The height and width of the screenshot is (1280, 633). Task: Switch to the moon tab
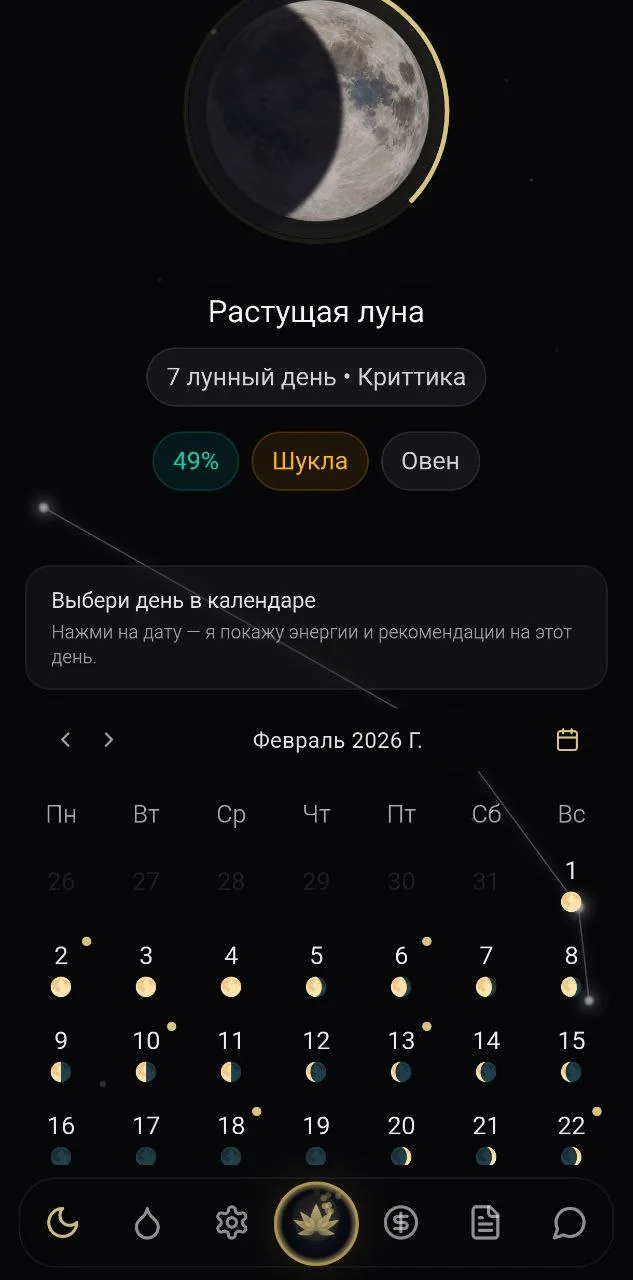click(63, 1222)
